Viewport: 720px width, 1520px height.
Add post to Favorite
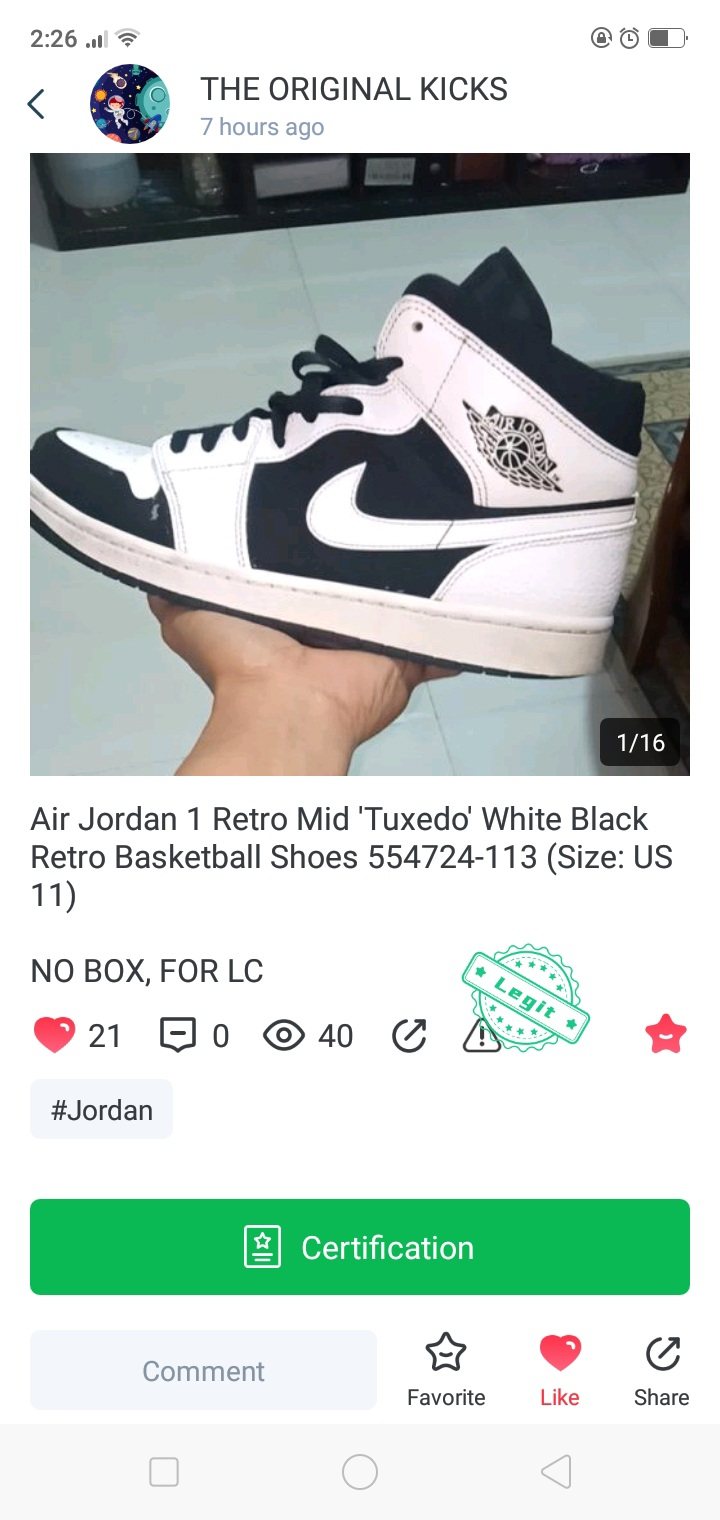446,1369
